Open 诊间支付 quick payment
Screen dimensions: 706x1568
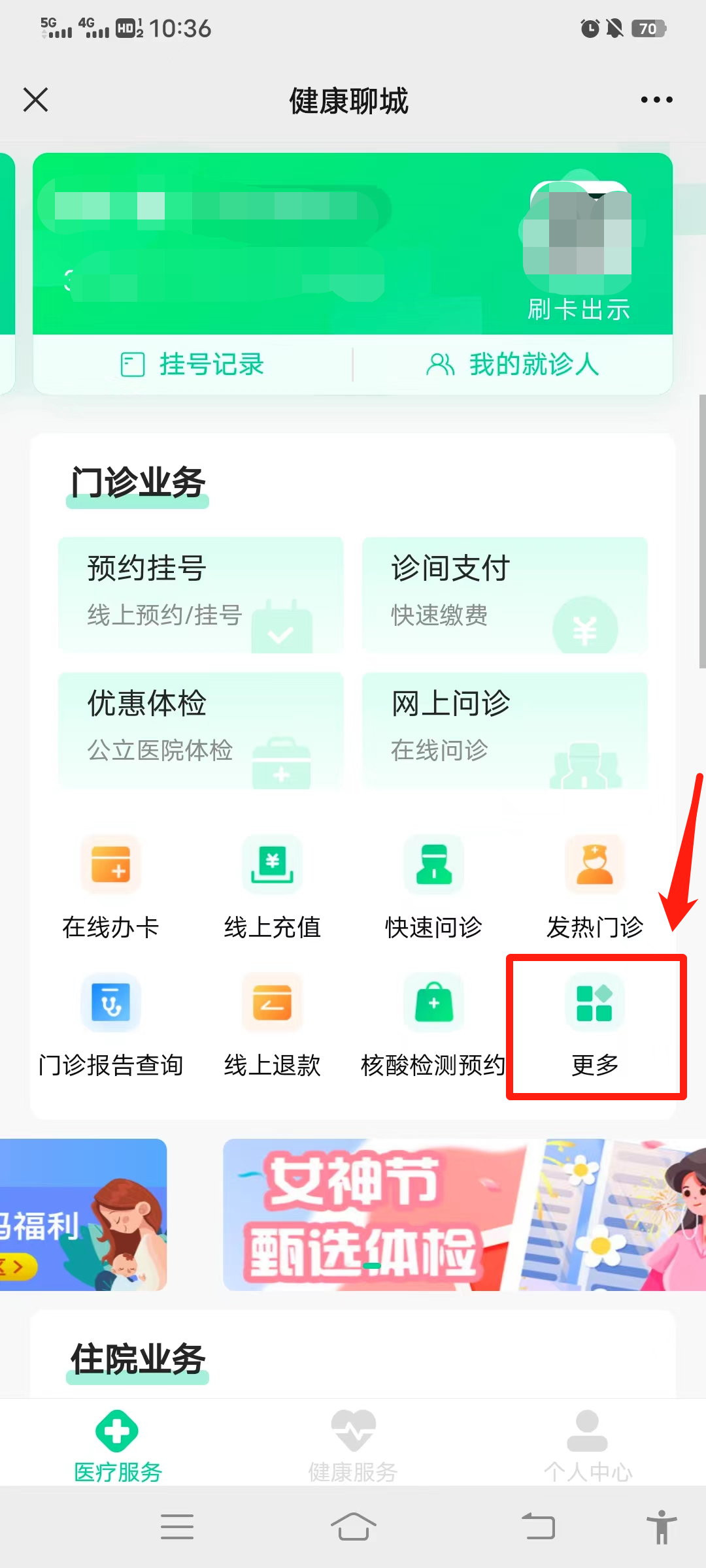[x=505, y=595]
